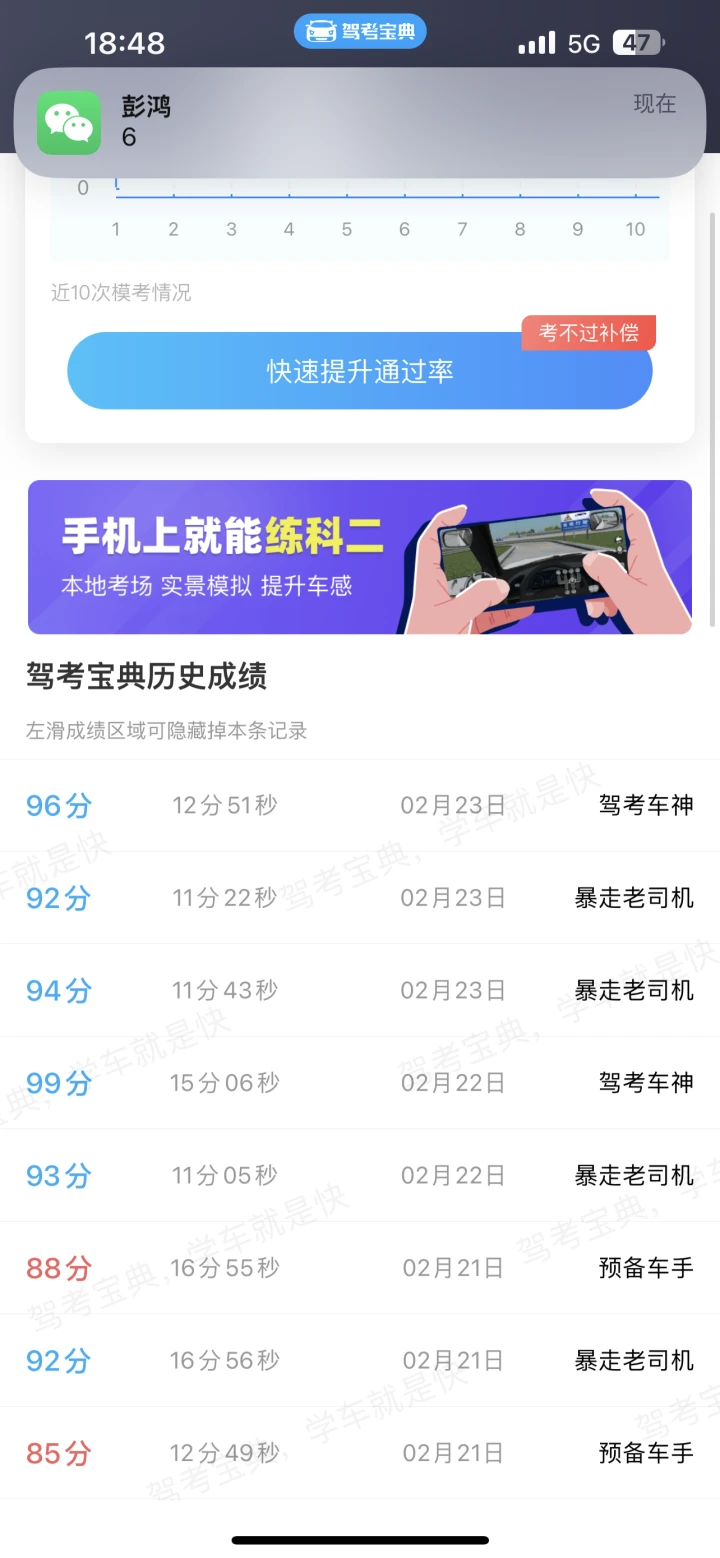Open the 92分 record with 16分56秒
Screen dimensions: 720x1558
click(x=360, y=1360)
